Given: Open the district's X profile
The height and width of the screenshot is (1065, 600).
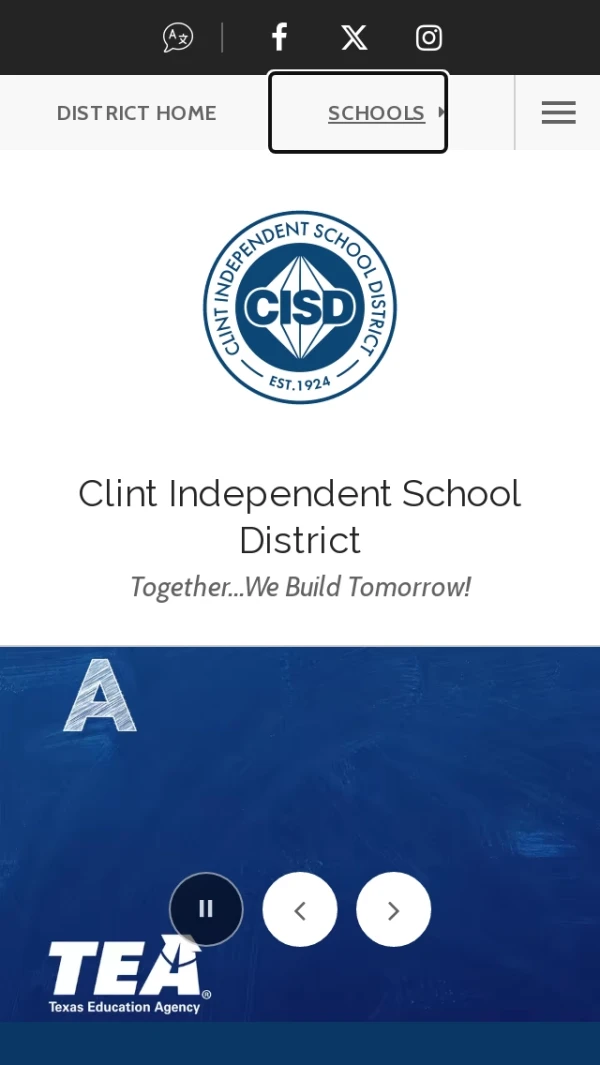Looking at the screenshot, I should pyautogui.click(x=354, y=38).
